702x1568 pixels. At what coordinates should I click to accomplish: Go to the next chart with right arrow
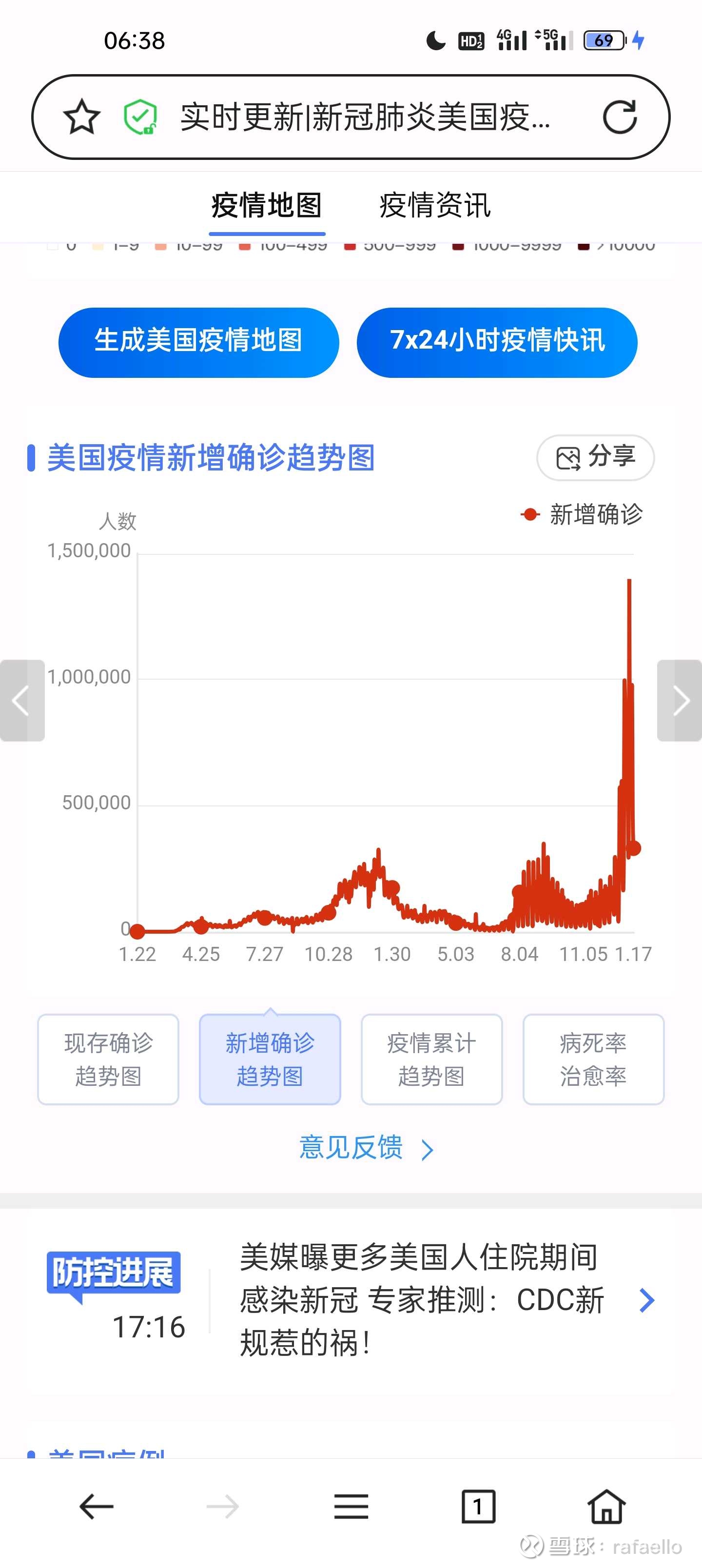pyautogui.click(x=680, y=700)
